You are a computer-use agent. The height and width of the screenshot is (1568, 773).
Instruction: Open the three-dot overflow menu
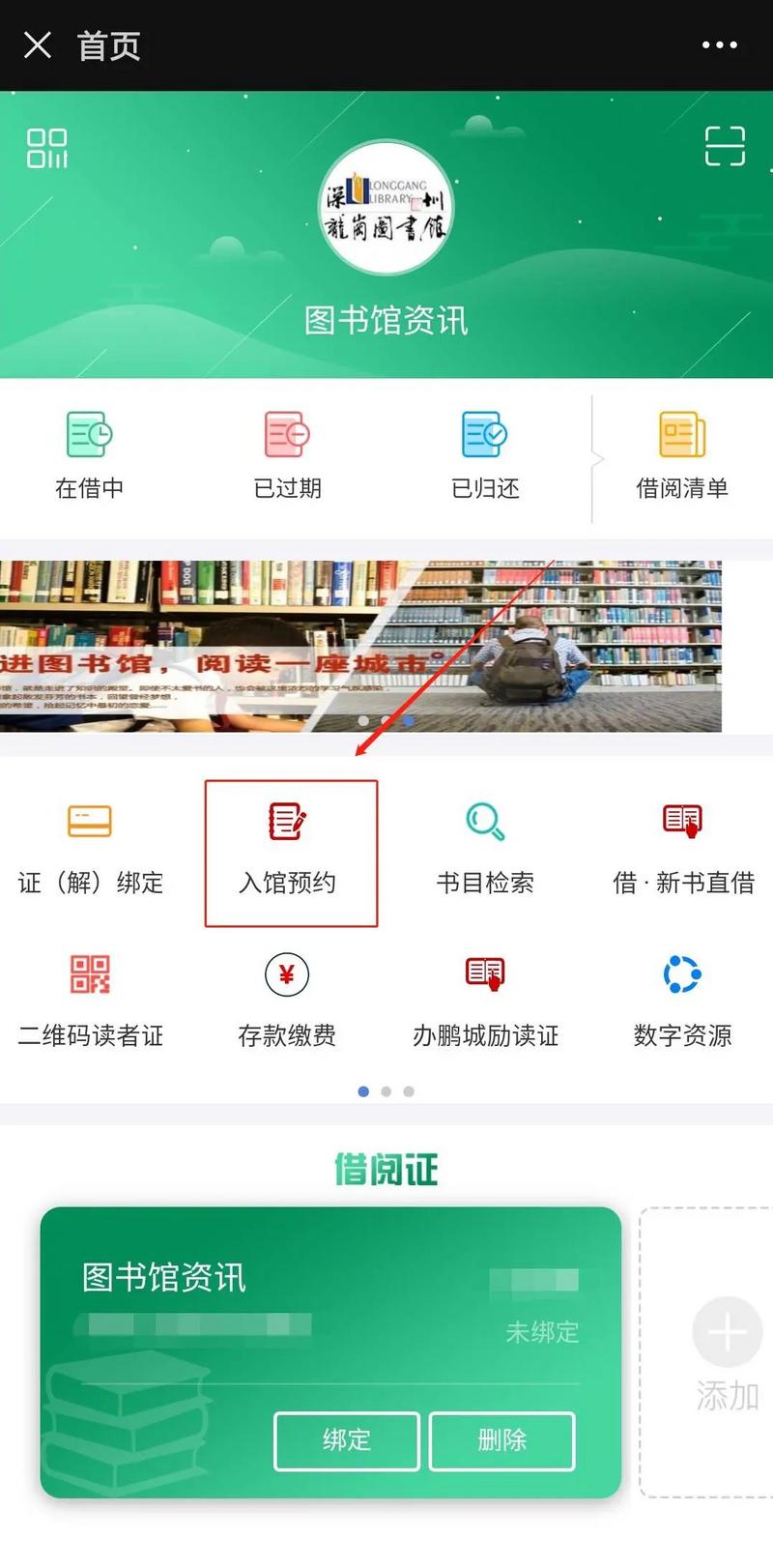point(719,44)
